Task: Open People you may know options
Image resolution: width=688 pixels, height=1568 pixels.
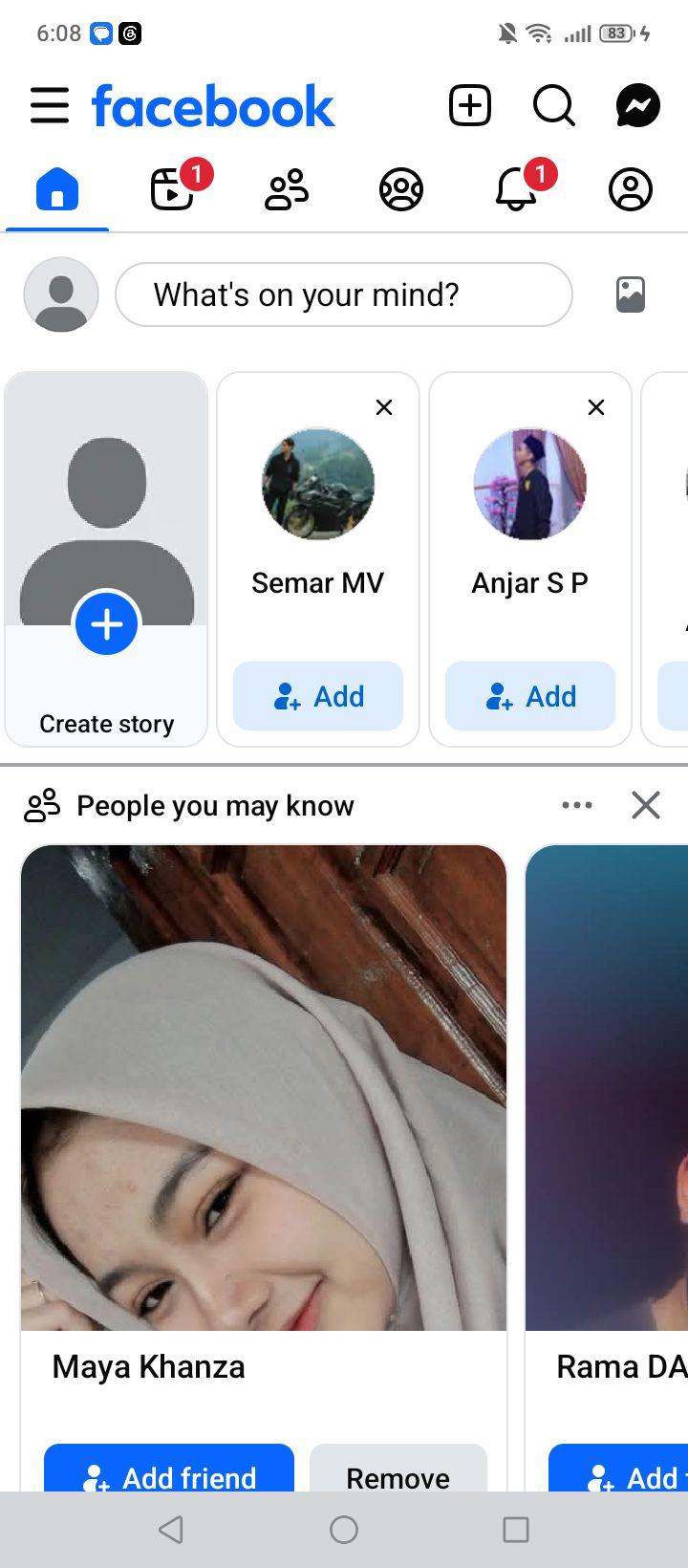Action: (x=577, y=805)
